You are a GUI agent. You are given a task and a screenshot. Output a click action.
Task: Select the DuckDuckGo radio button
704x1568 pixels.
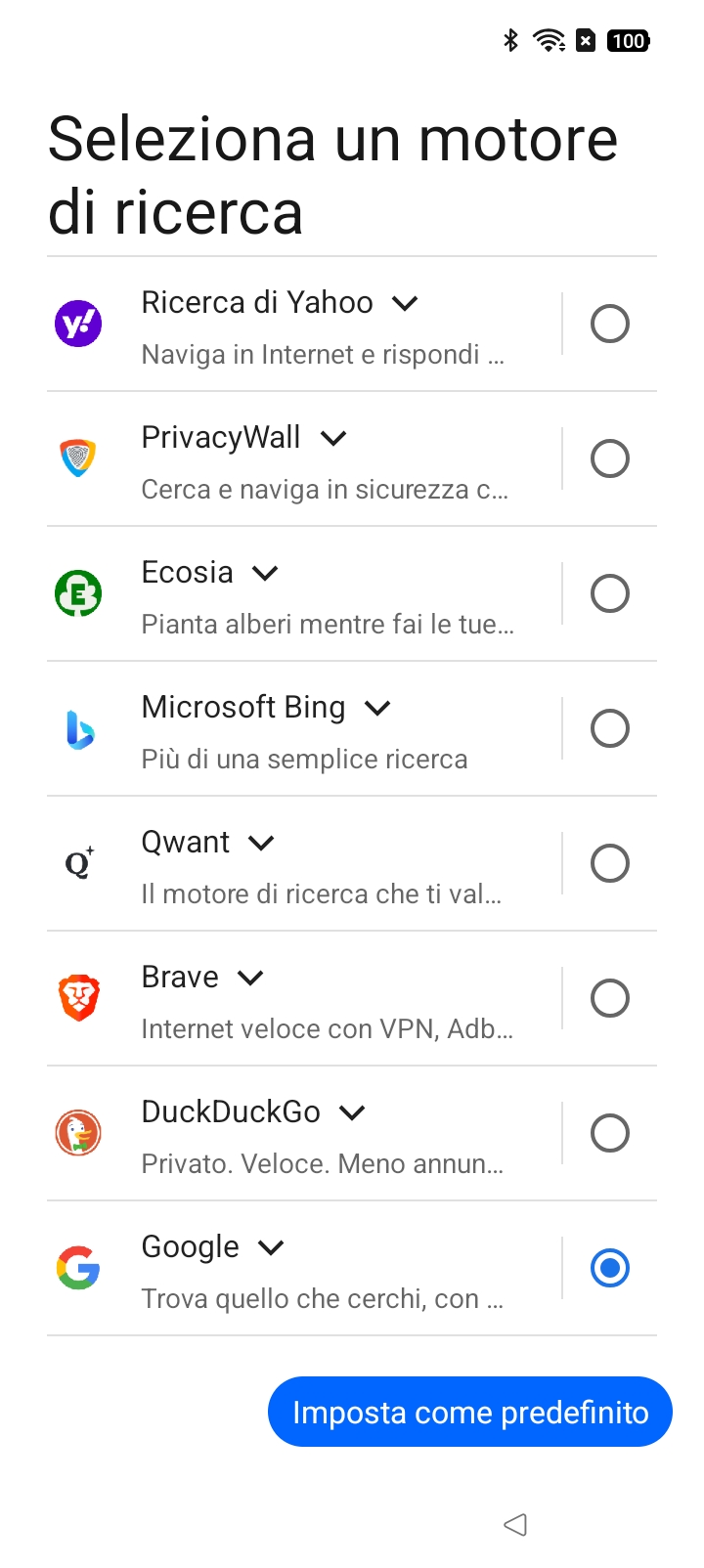coord(609,1133)
